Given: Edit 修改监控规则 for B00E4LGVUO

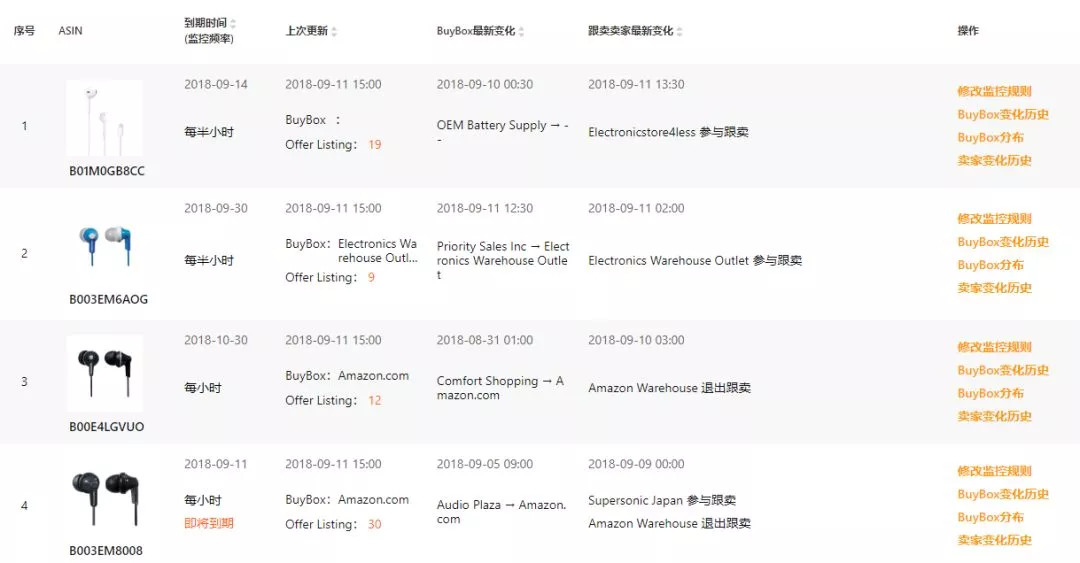Looking at the screenshot, I should coord(994,347).
